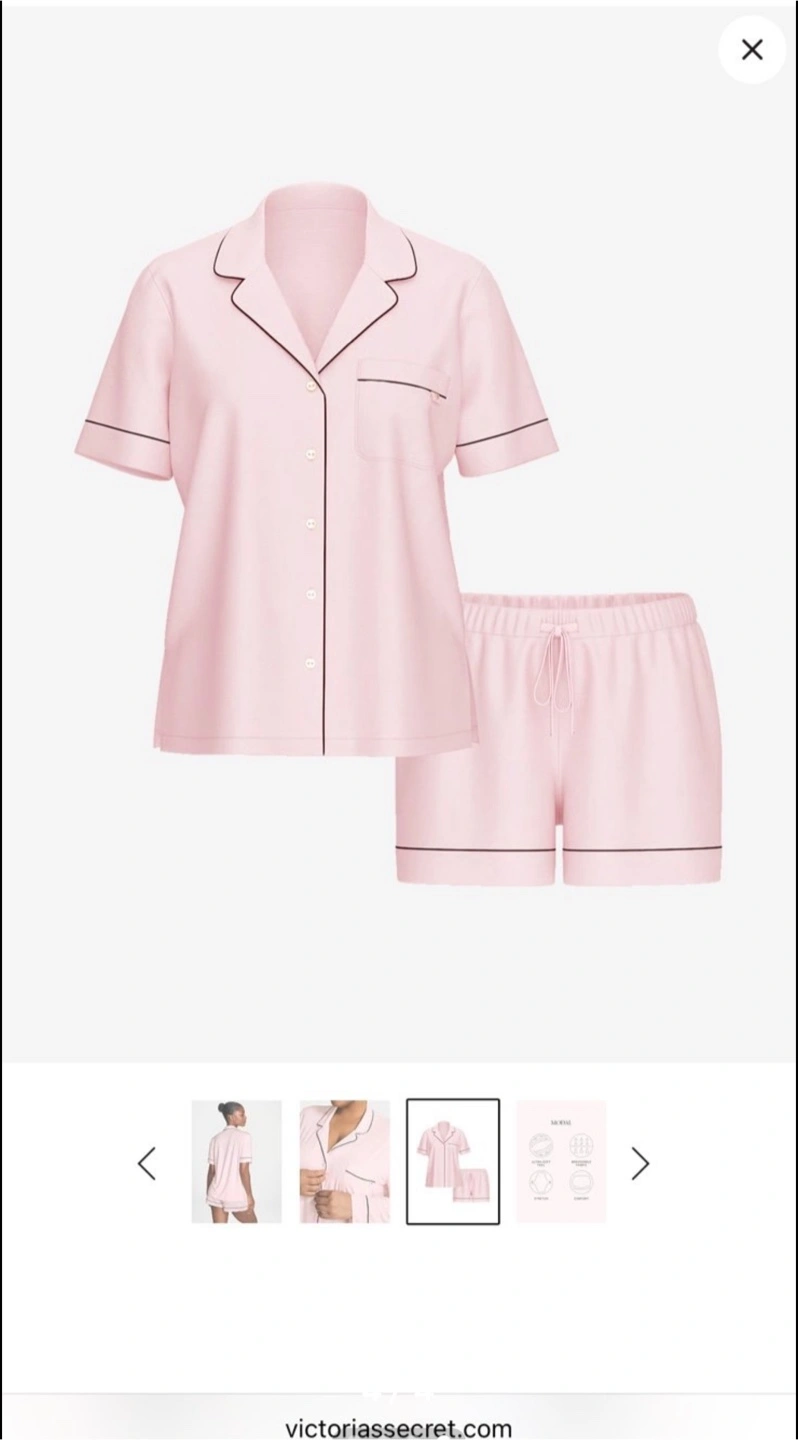View the model back-view thumbnail
The image size is (798, 1440).
click(236, 1162)
